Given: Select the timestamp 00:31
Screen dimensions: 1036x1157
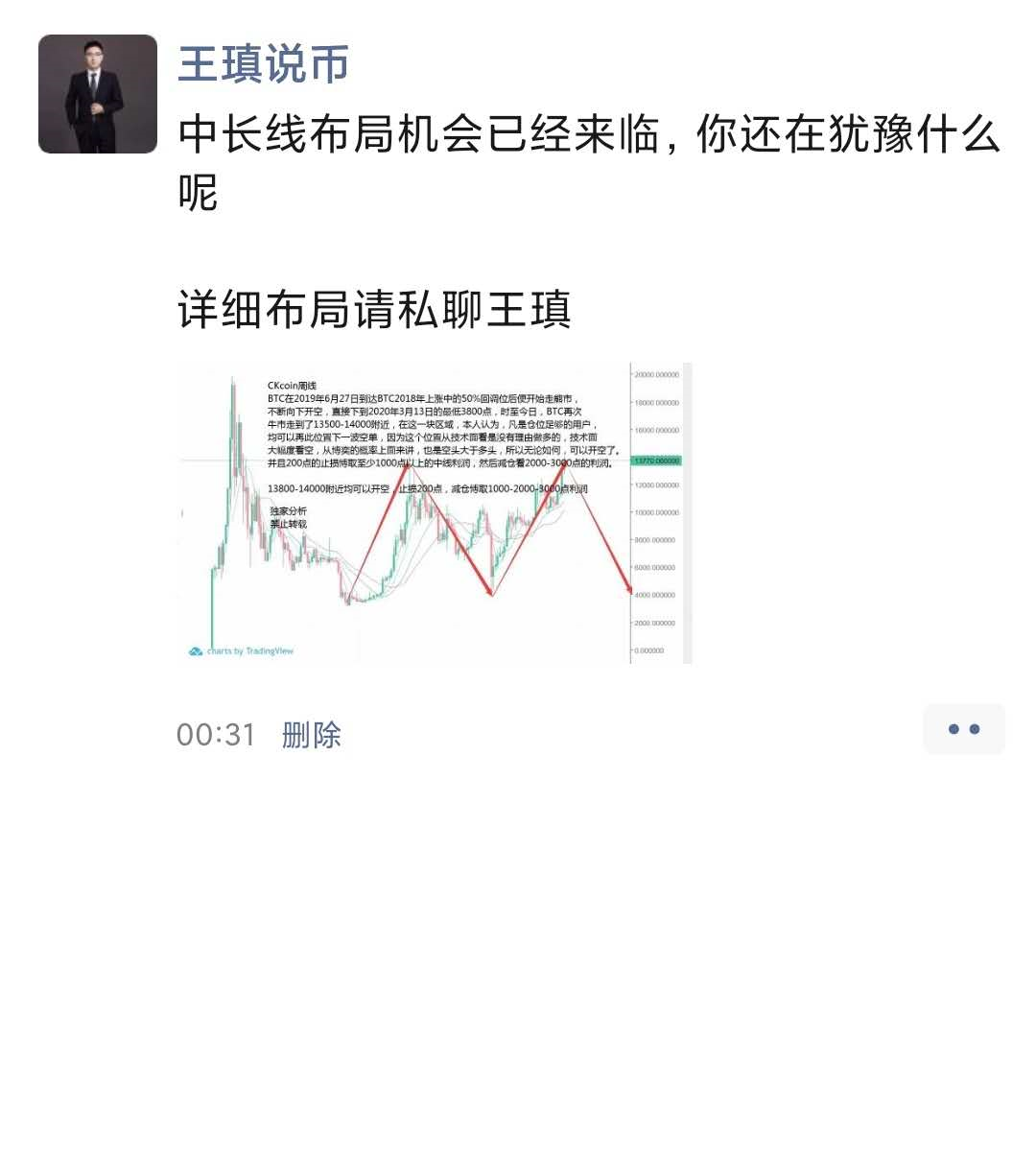Looking at the screenshot, I should point(215,734).
